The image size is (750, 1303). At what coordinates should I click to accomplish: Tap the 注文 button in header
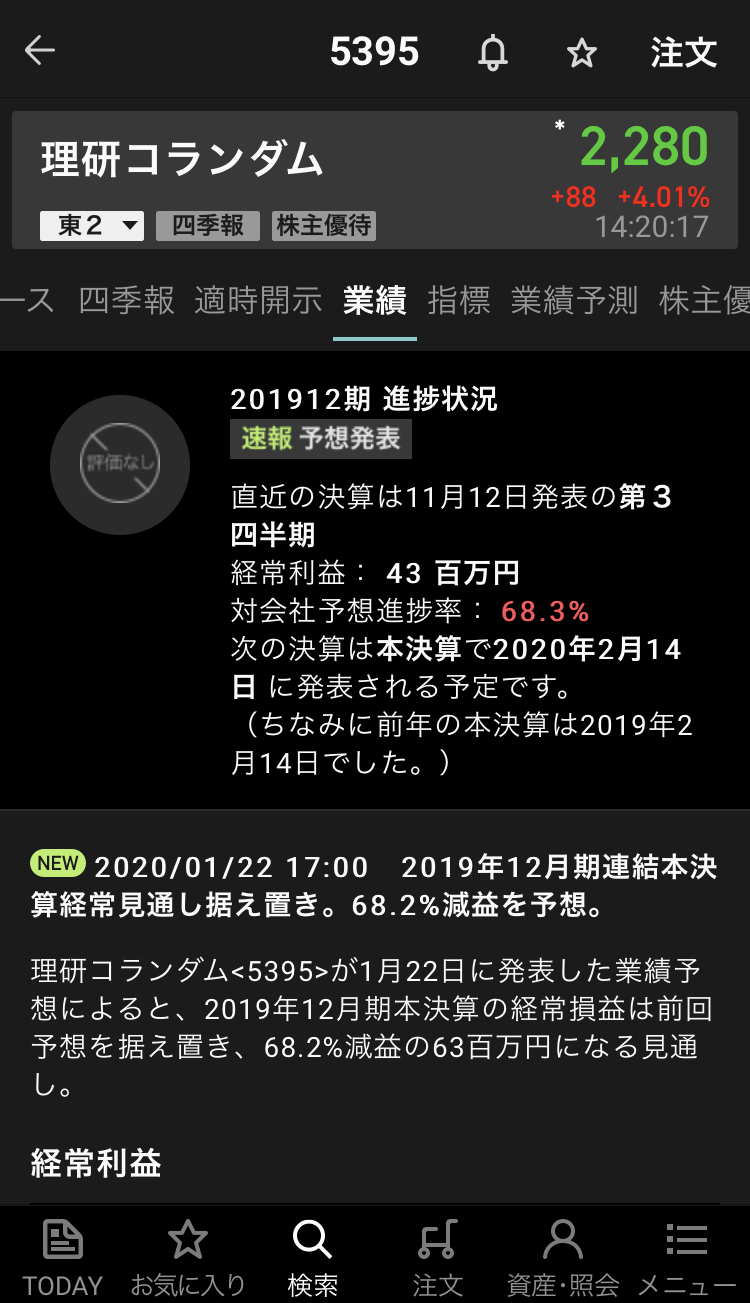point(683,52)
